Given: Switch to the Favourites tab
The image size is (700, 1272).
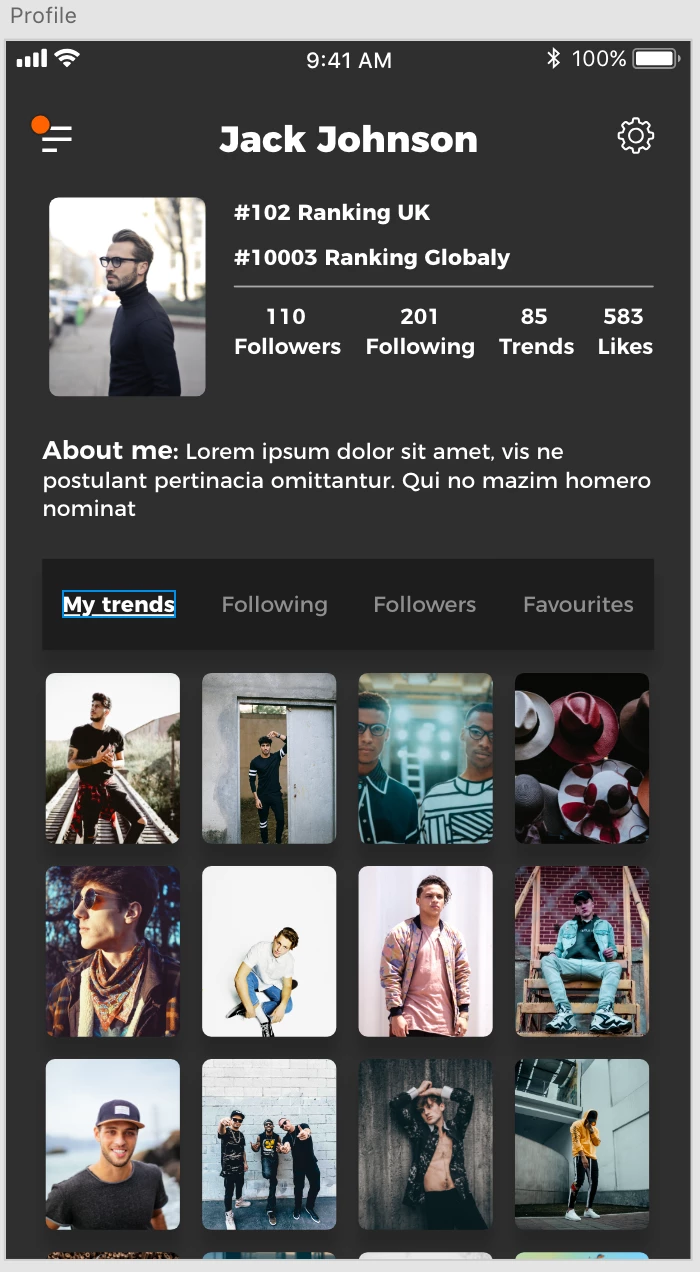Looking at the screenshot, I should tap(578, 604).
